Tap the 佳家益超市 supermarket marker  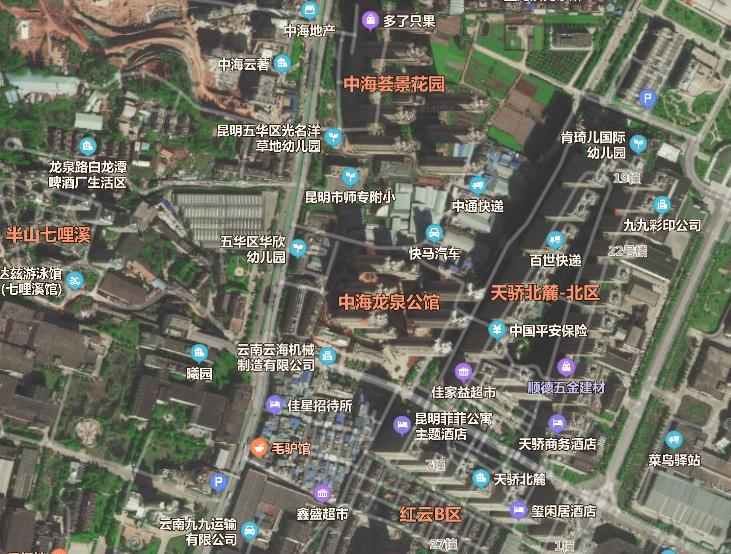pos(463,372)
